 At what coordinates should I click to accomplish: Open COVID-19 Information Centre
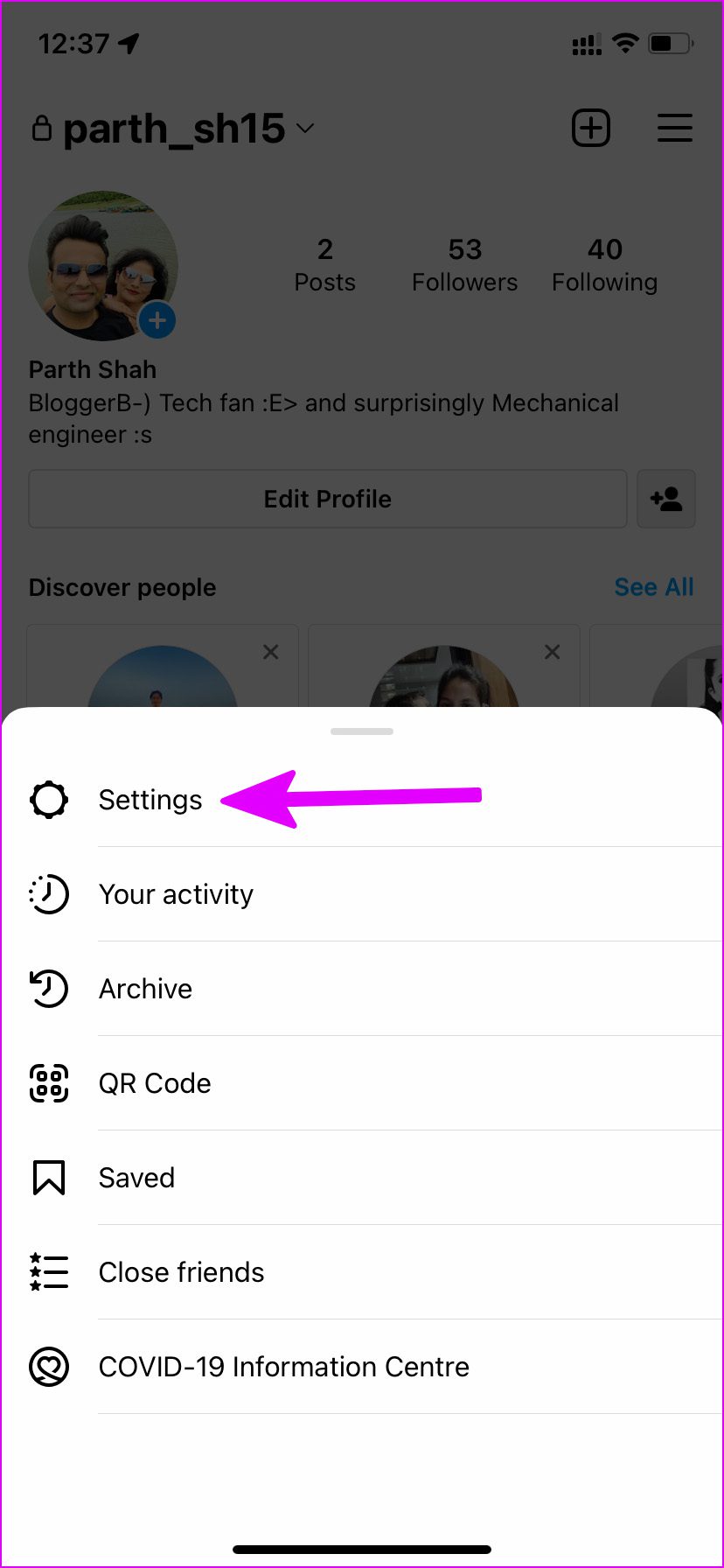pos(283,1367)
